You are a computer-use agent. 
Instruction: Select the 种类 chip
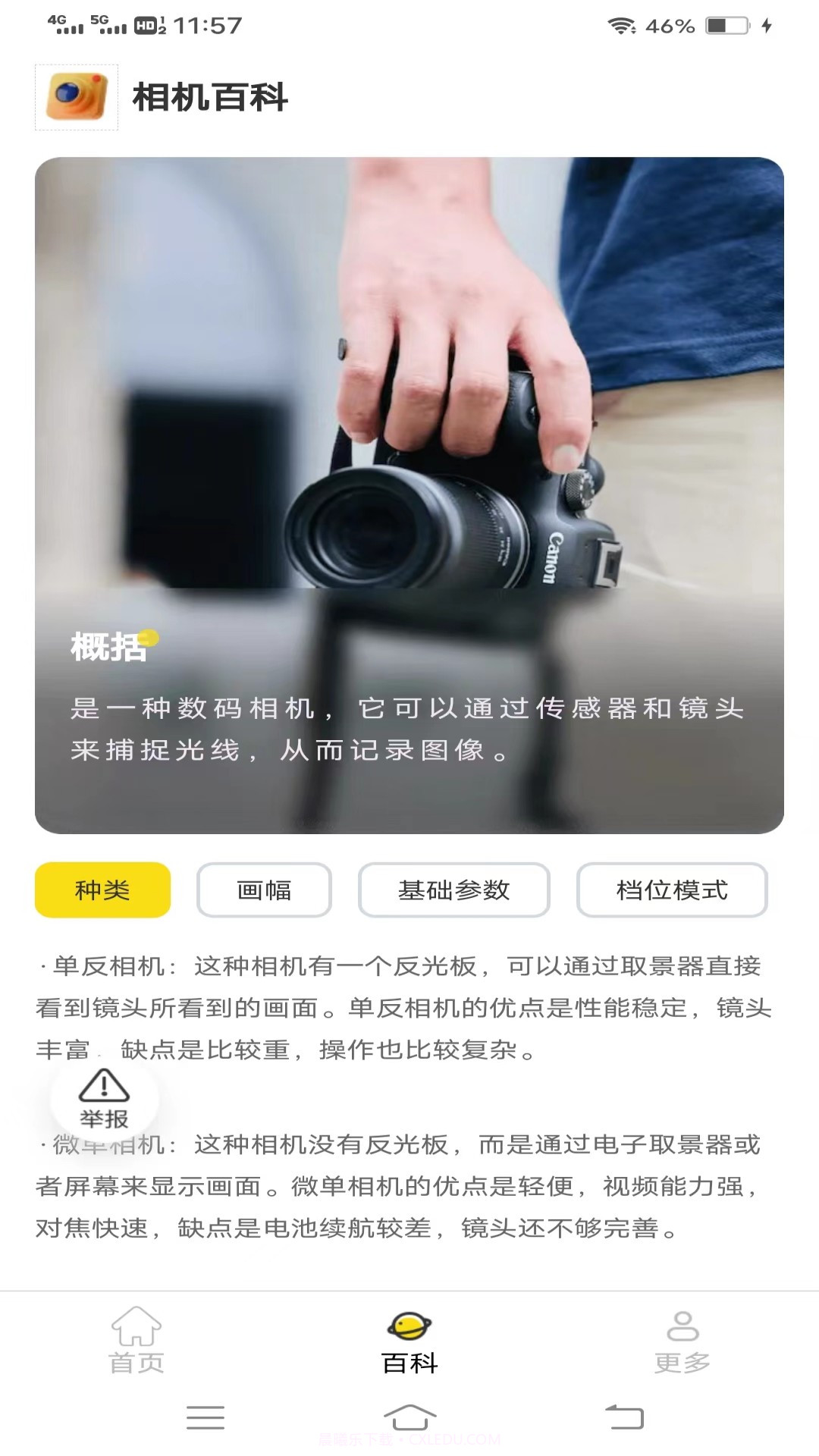click(x=102, y=890)
